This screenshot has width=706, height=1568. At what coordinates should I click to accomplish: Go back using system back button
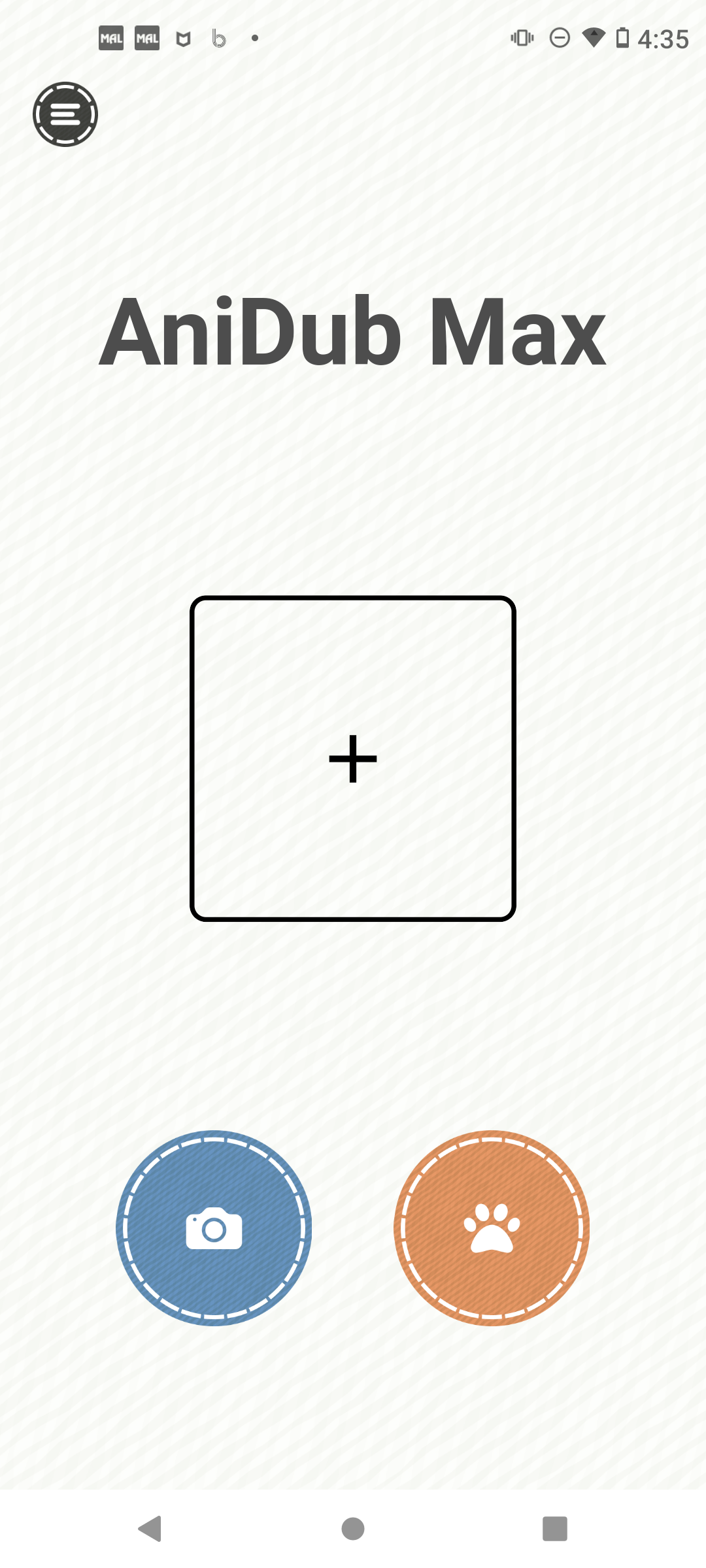[150, 1529]
